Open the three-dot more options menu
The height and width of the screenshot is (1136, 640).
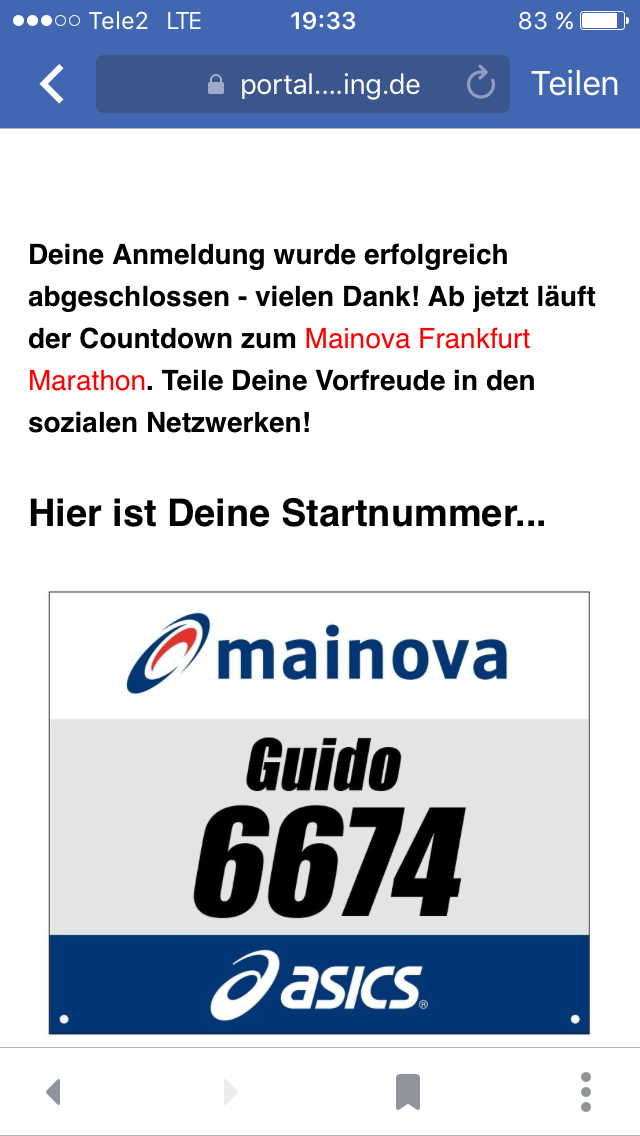click(x=586, y=1091)
